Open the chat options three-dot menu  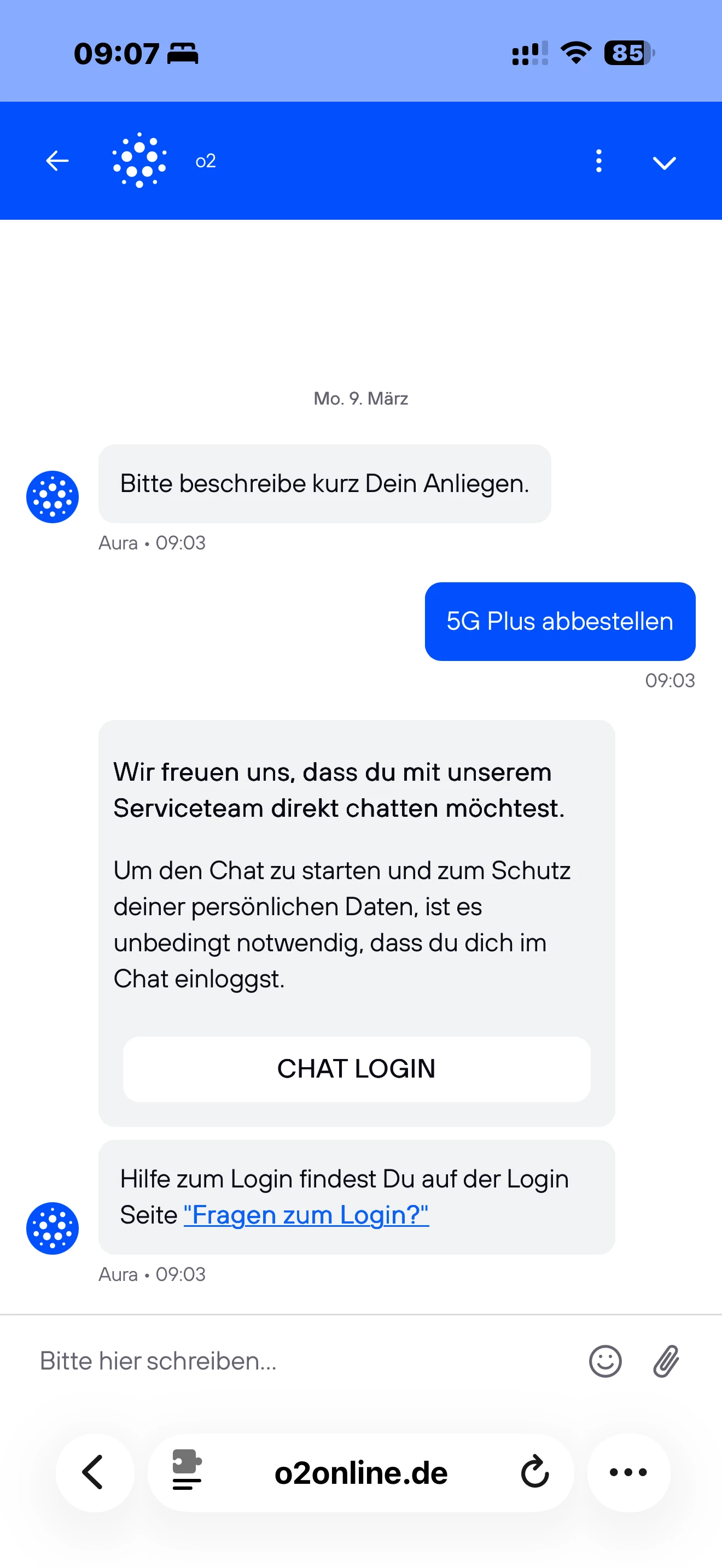tap(598, 161)
